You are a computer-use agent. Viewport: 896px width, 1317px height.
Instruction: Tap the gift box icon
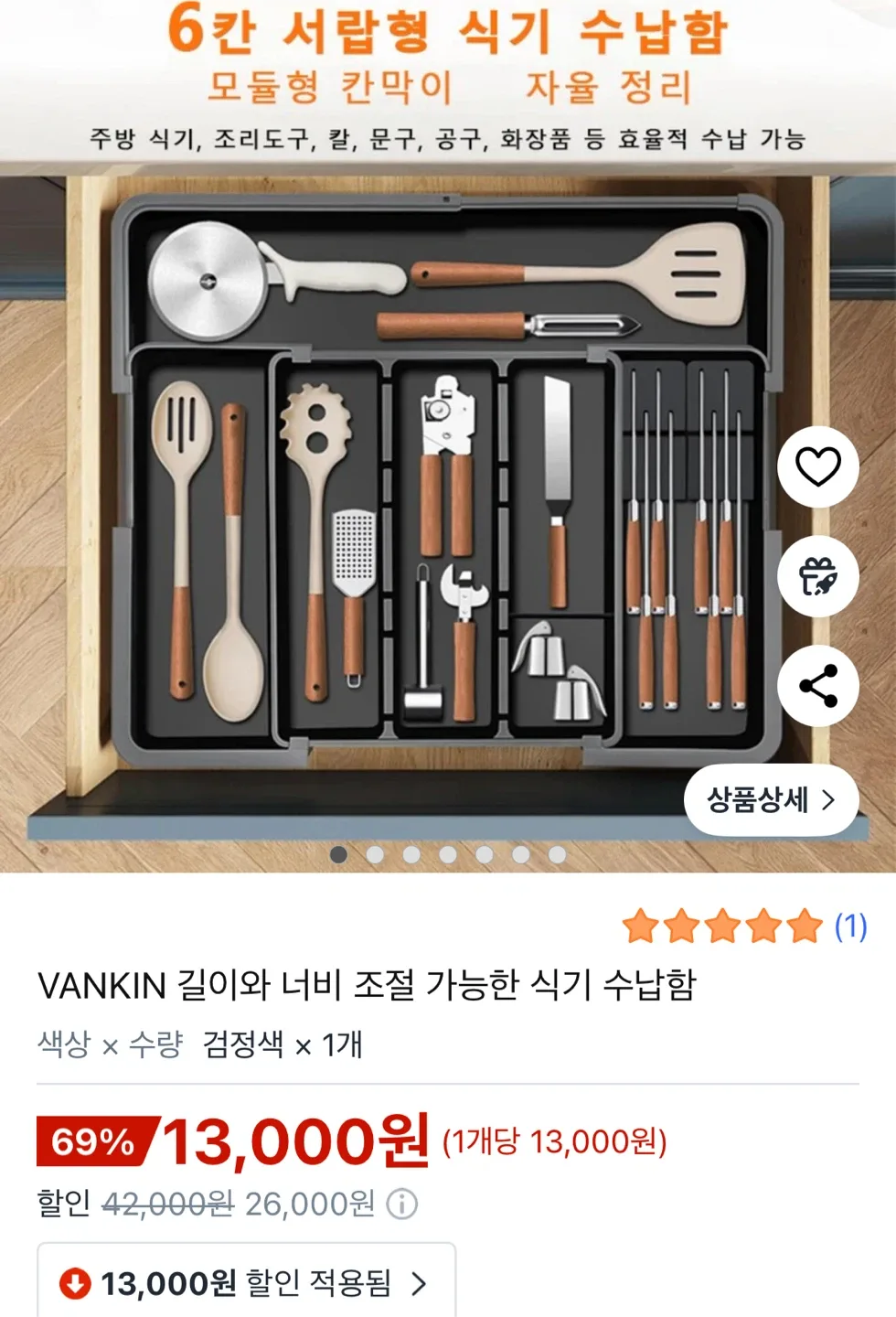tap(817, 576)
